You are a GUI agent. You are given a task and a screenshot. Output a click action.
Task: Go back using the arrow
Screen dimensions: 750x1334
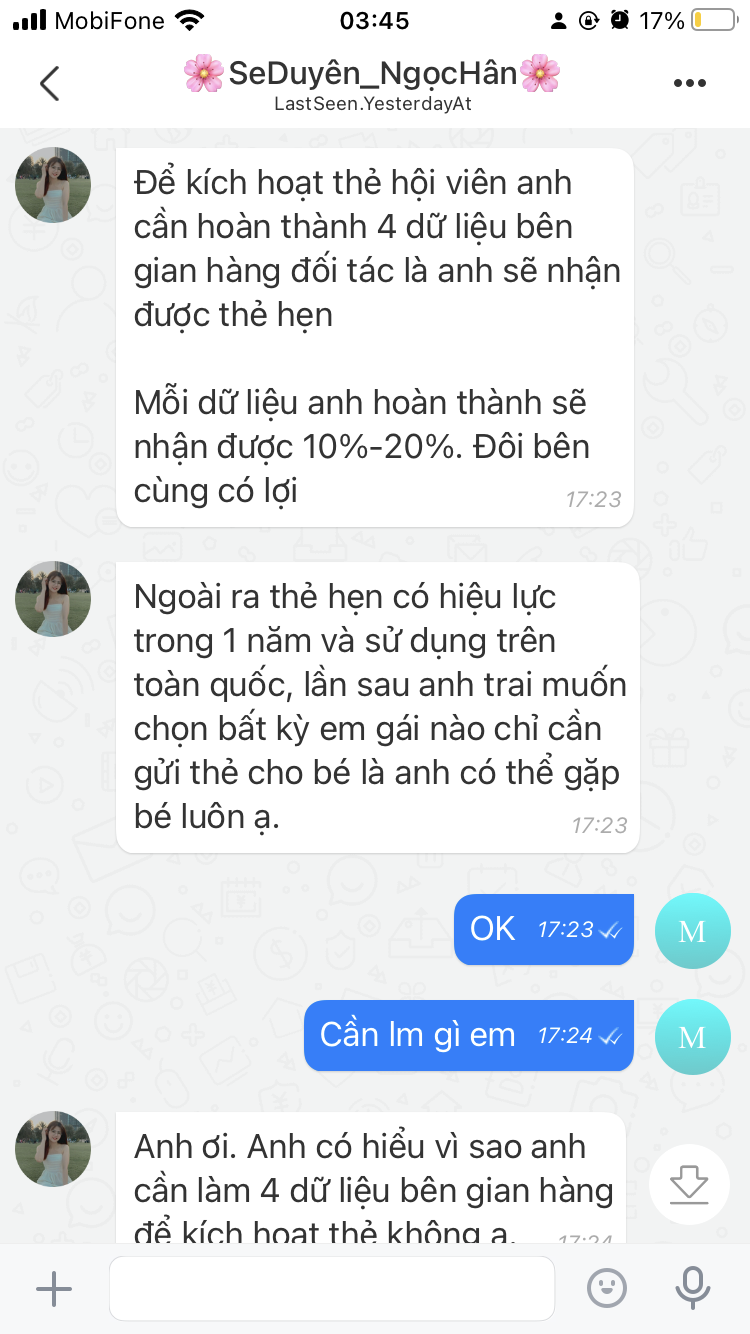[x=49, y=84]
